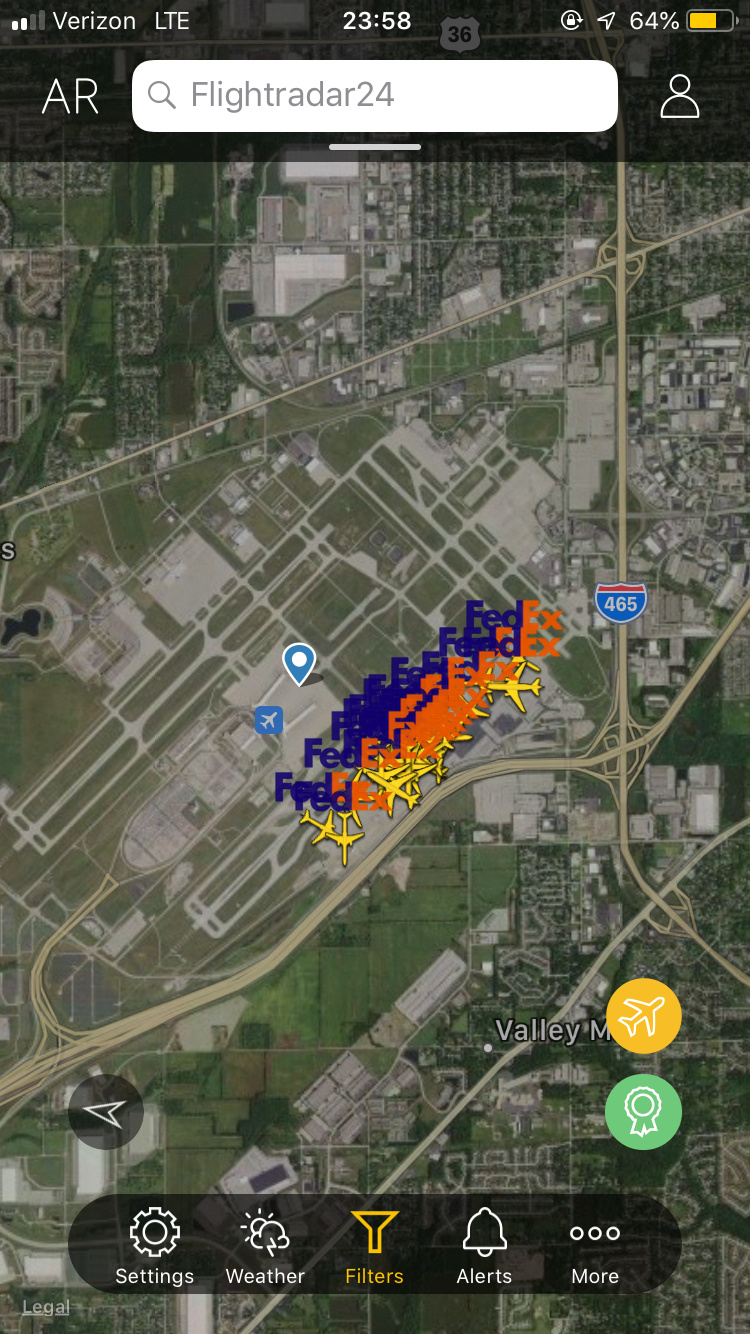Open the user profile icon
The image size is (750, 1334).
click(x=679, y=96)
